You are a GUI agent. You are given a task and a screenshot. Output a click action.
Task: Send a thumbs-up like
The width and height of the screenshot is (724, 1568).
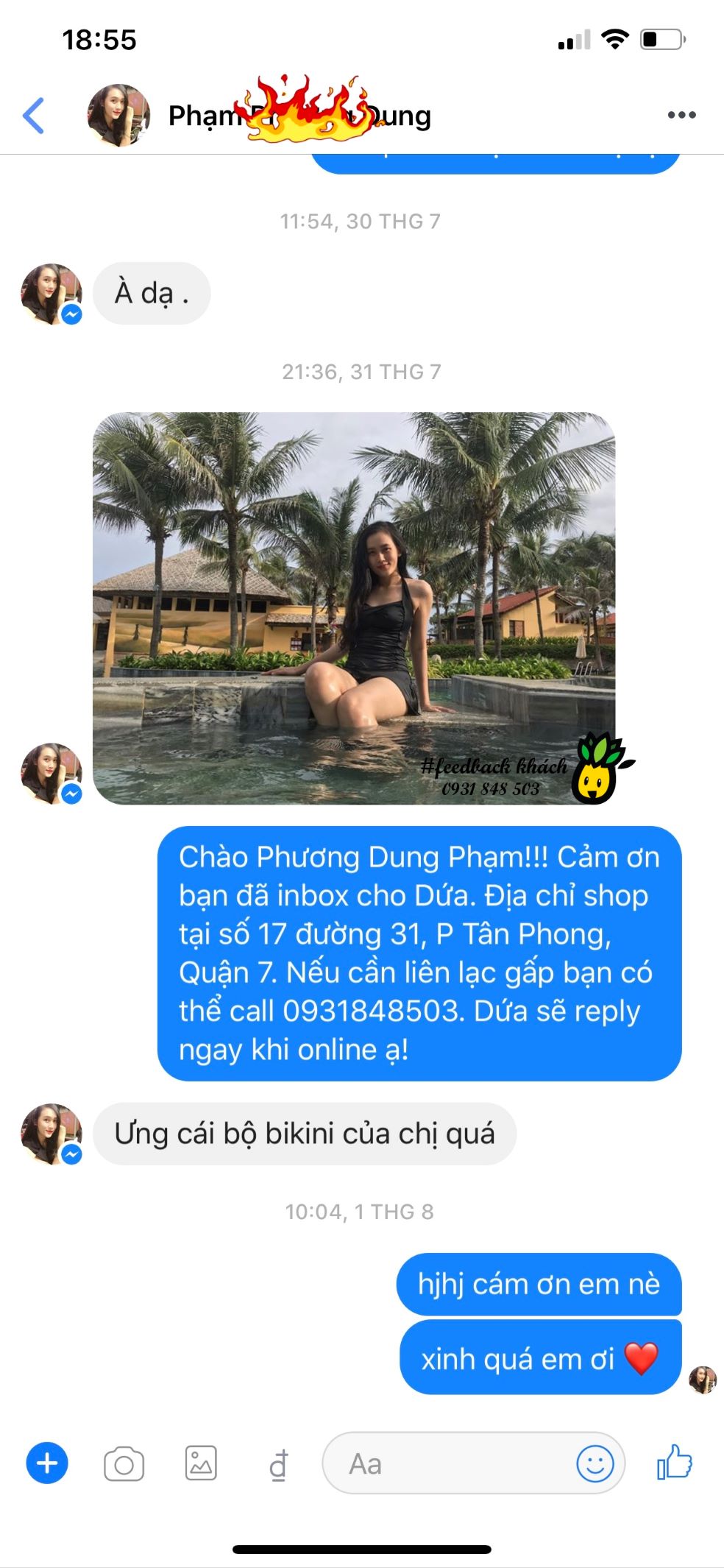click(x=675, y=1462)
